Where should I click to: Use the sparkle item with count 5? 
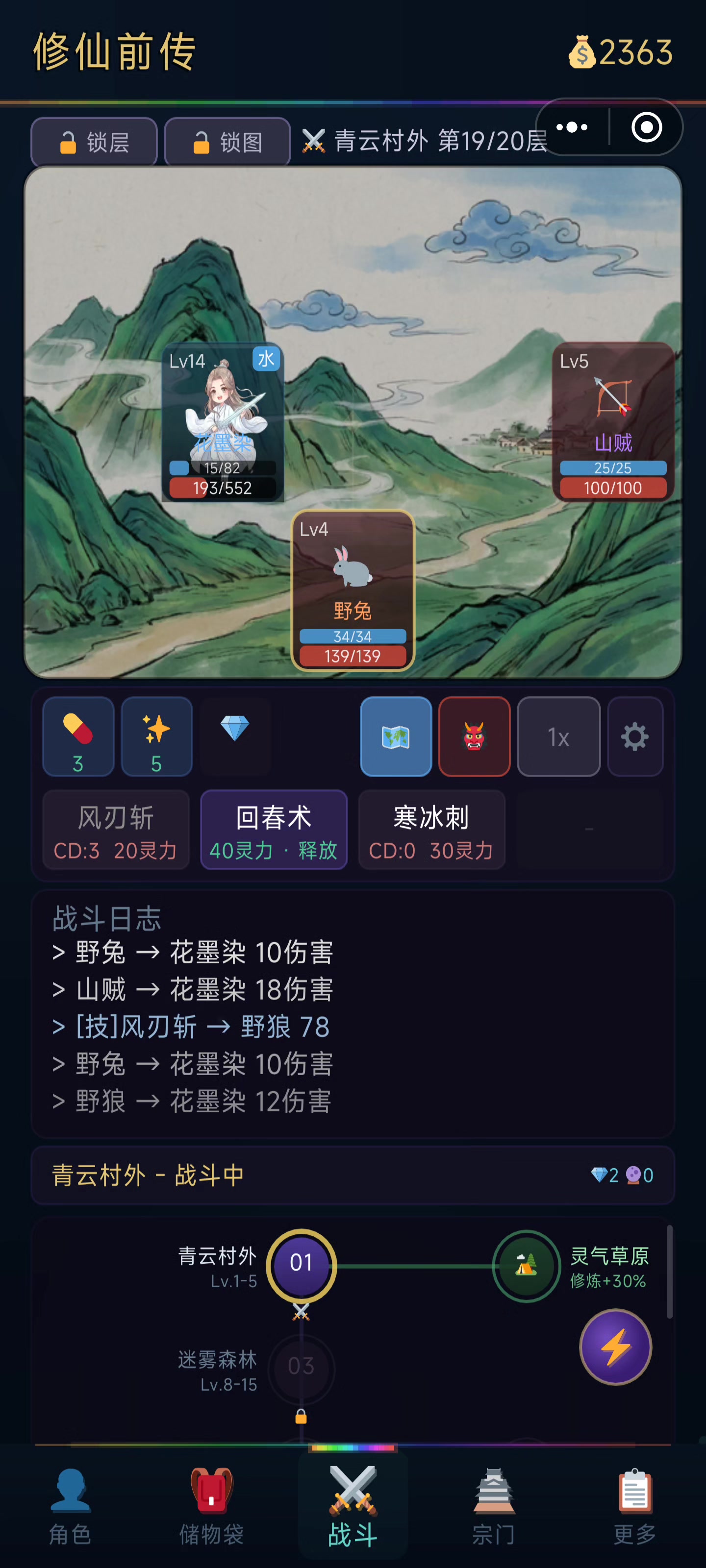pos(156,736)
